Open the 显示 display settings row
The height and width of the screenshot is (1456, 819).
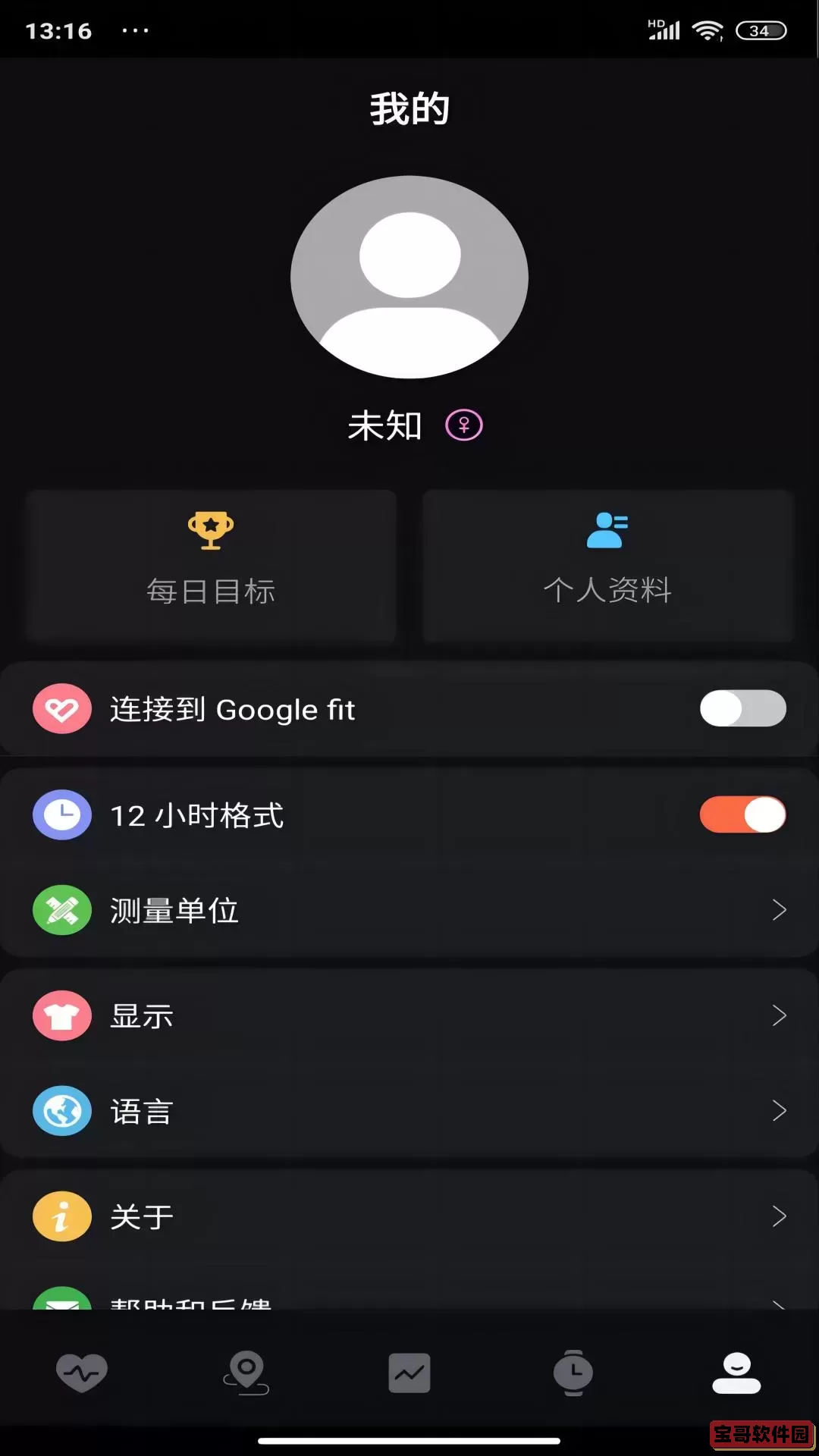409,1015
